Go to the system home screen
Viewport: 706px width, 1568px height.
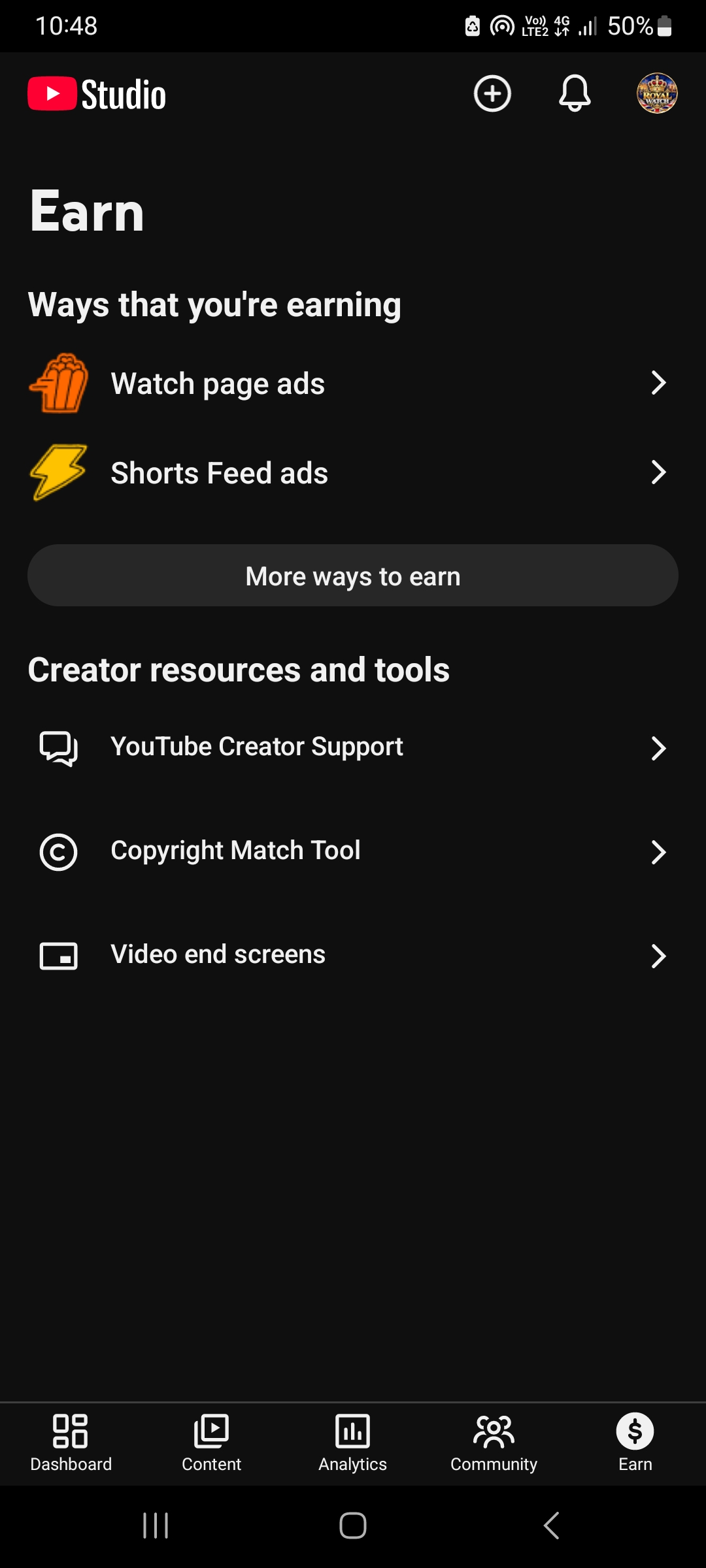coord(353,1526)
